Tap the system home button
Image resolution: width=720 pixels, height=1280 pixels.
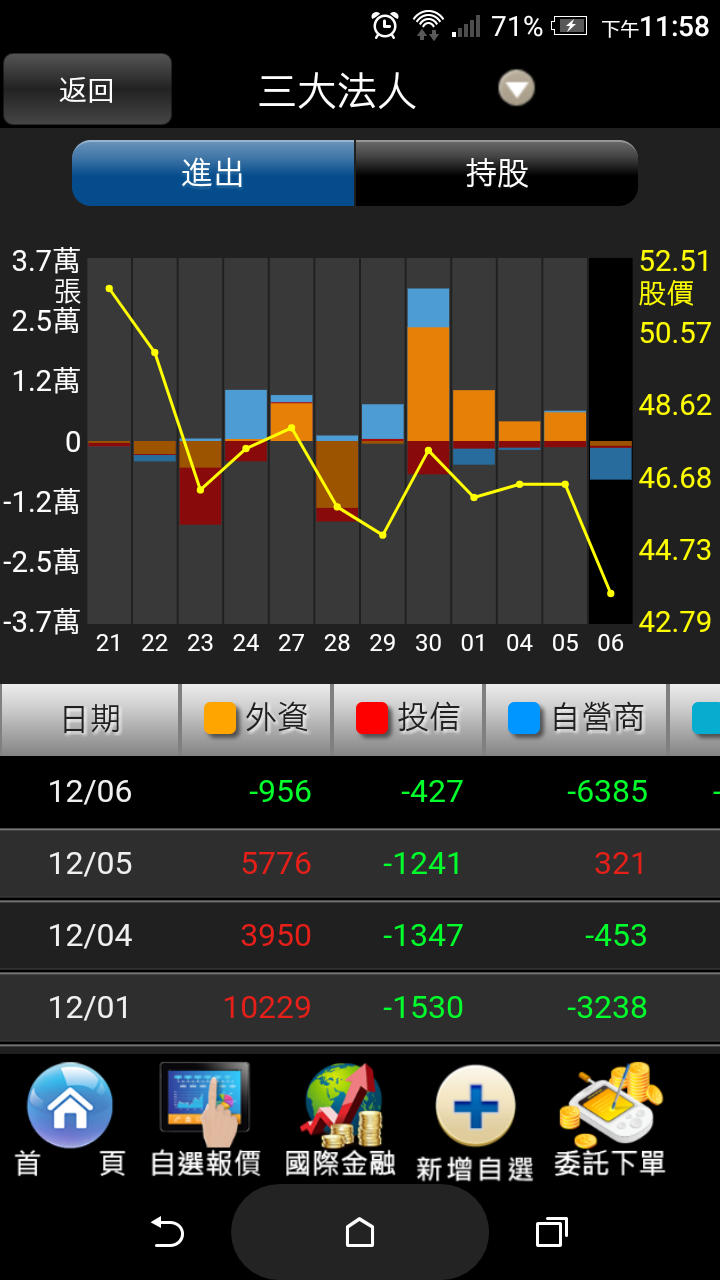[x=360, y=1232]
